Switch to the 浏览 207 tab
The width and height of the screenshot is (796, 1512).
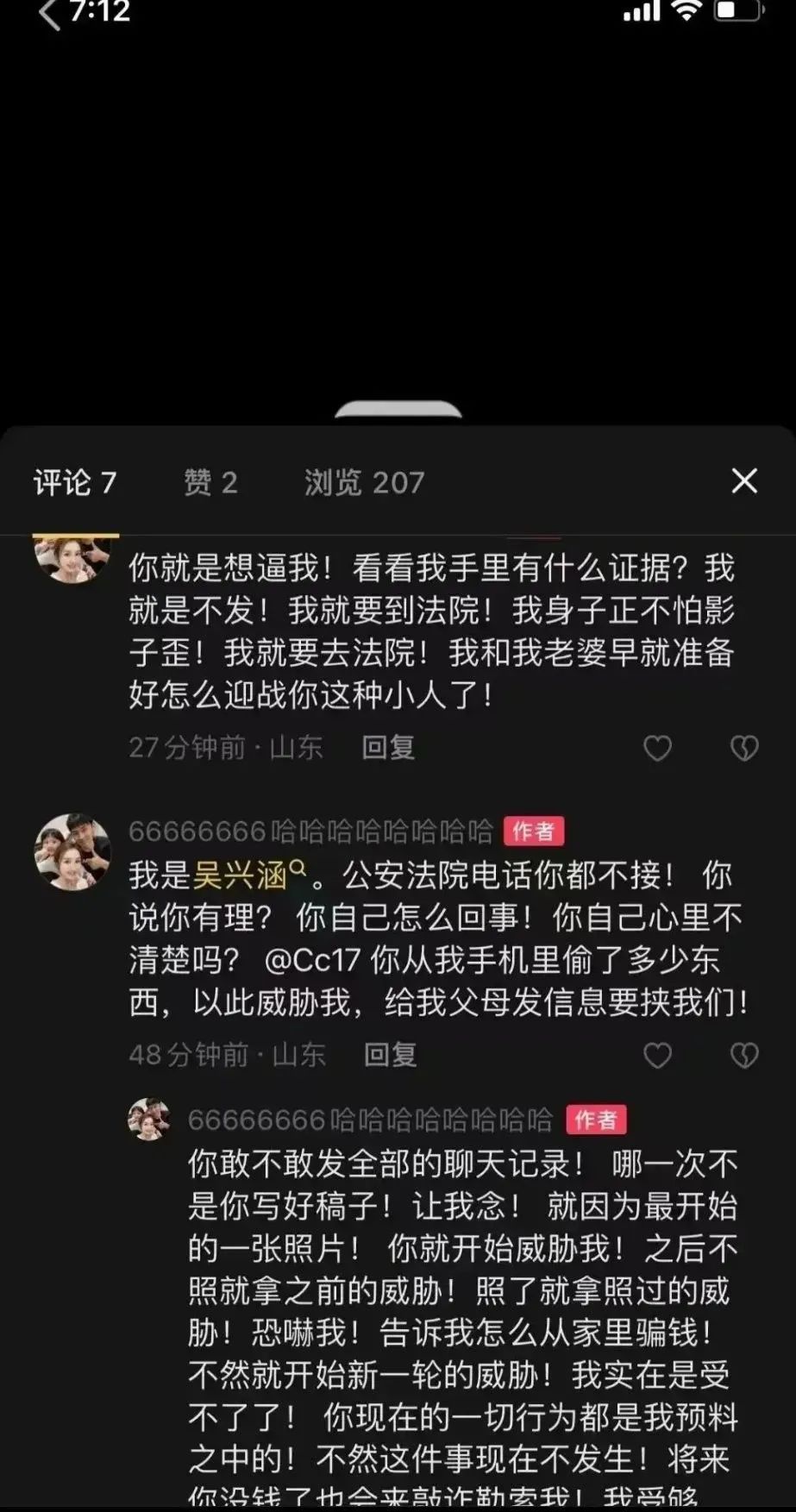[364, 482]
